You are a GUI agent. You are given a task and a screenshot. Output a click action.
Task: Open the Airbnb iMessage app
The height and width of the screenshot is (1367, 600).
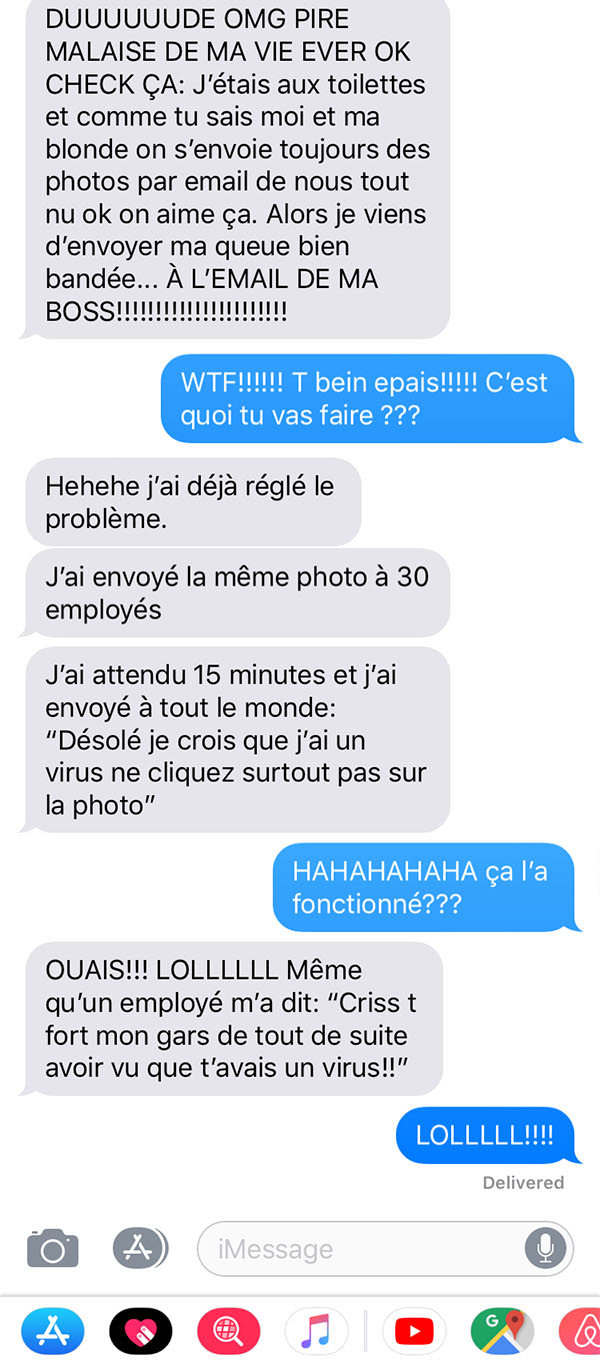[x=580, y=1332]
